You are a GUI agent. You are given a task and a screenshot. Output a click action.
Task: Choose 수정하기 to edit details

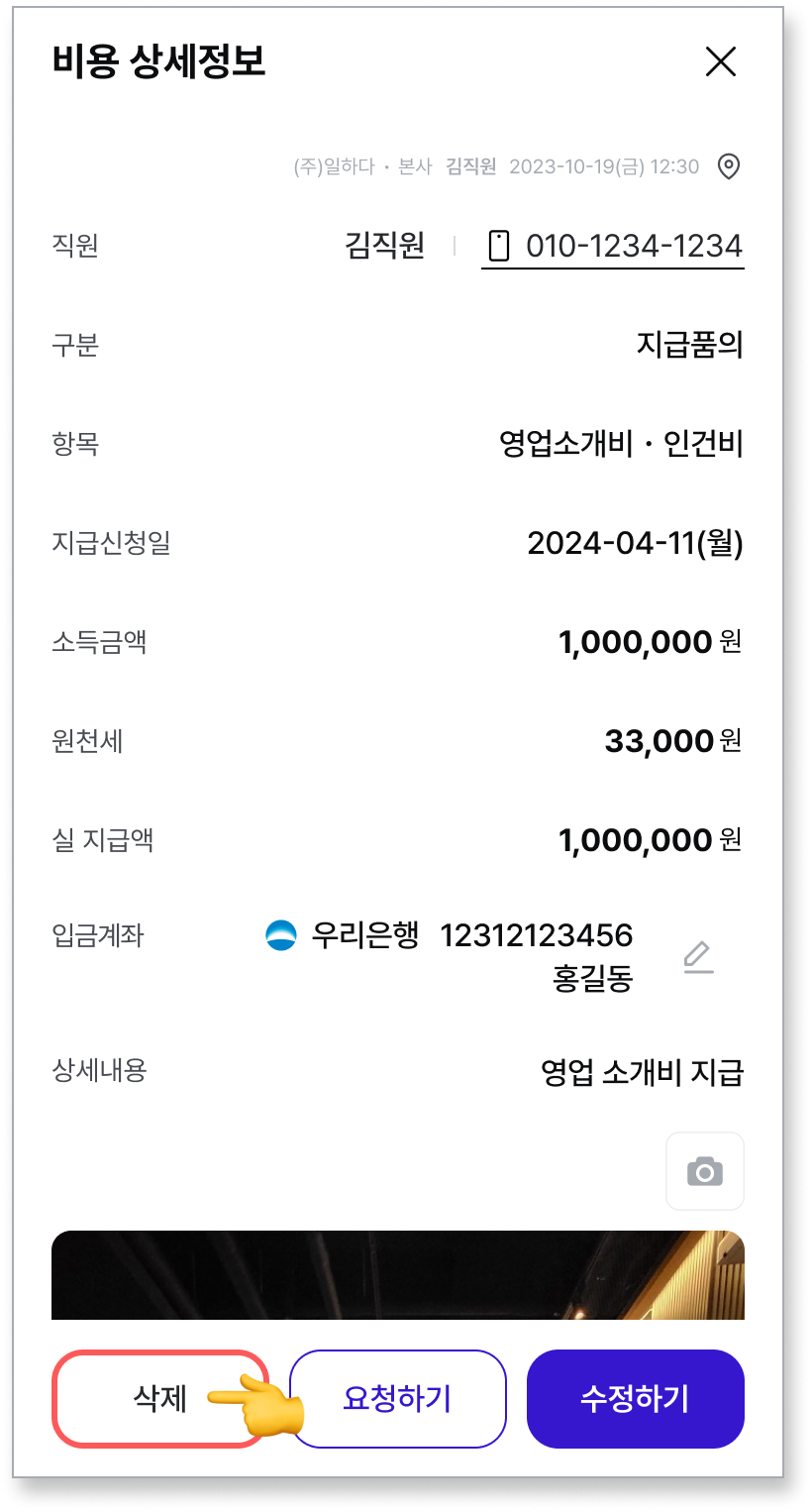[x=635, y=1399]
